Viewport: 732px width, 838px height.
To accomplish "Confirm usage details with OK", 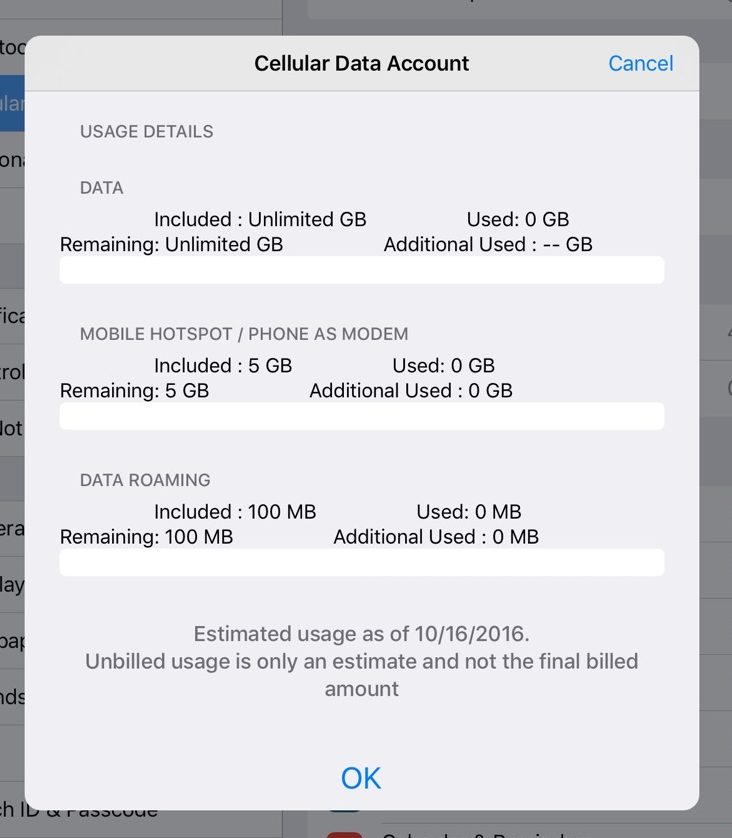I will pyautogui.click(x=361, y=778).
